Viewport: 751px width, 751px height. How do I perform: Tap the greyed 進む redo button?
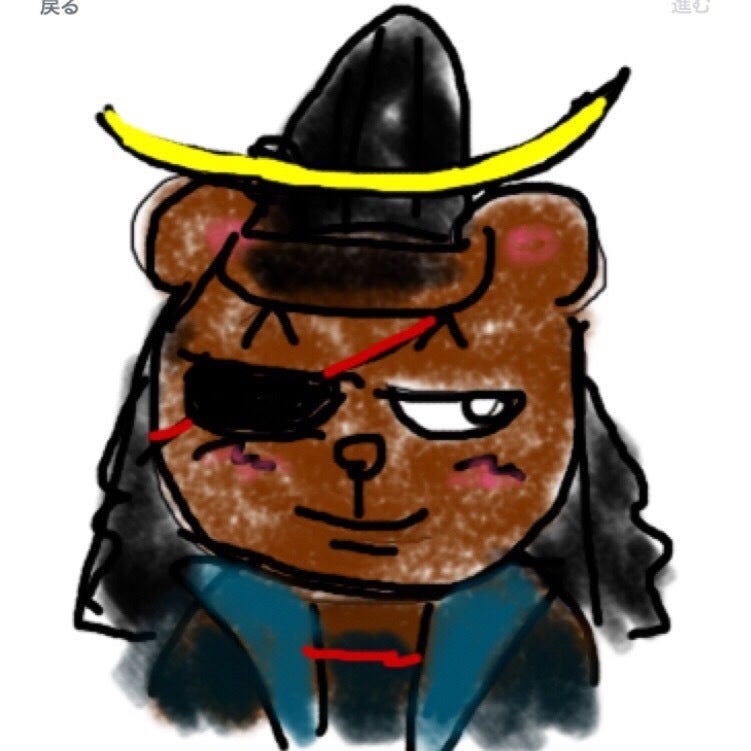pyautogui.click(x=690, y=6)
